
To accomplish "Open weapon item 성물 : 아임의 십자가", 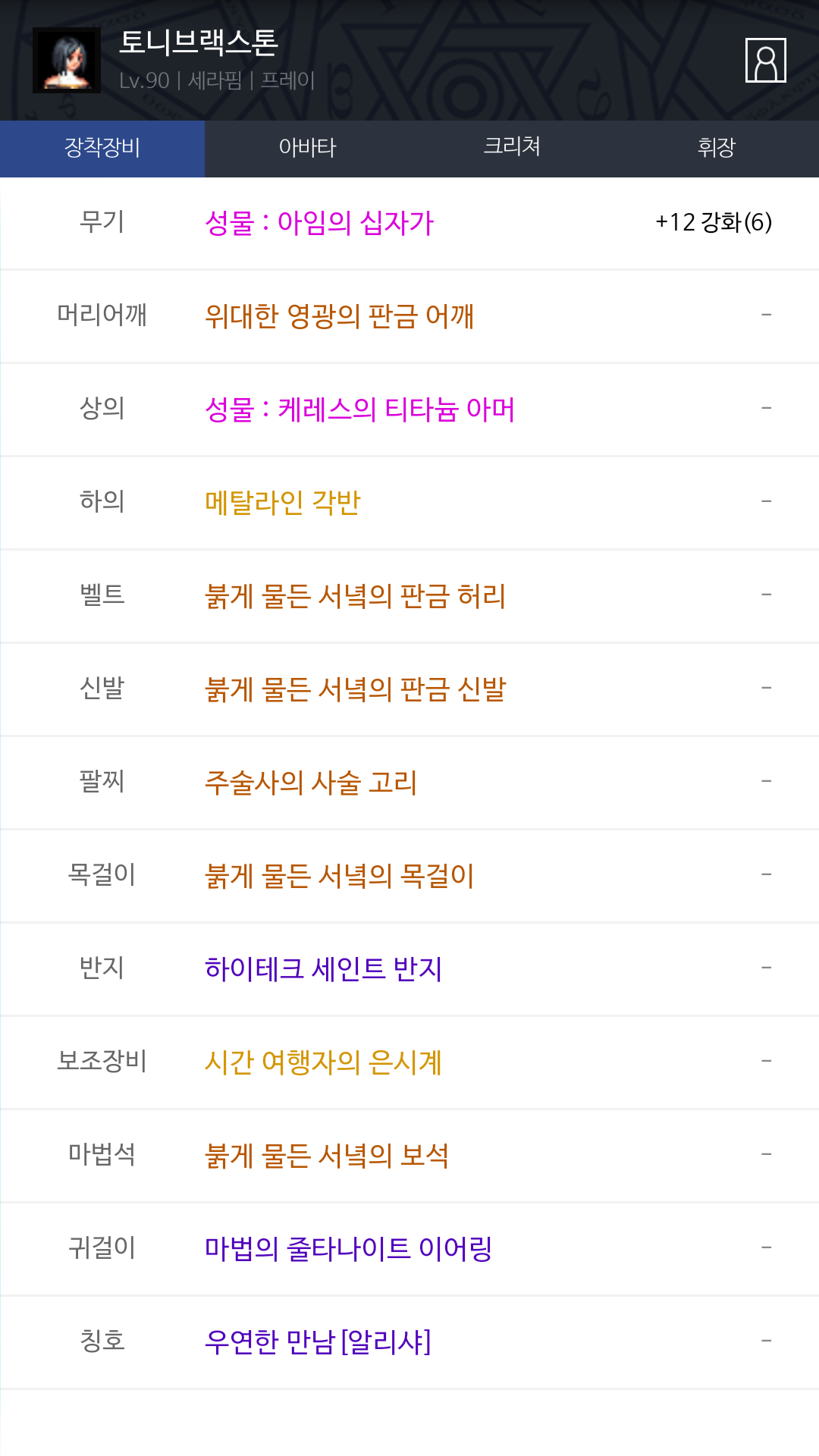I will point(319,223).
